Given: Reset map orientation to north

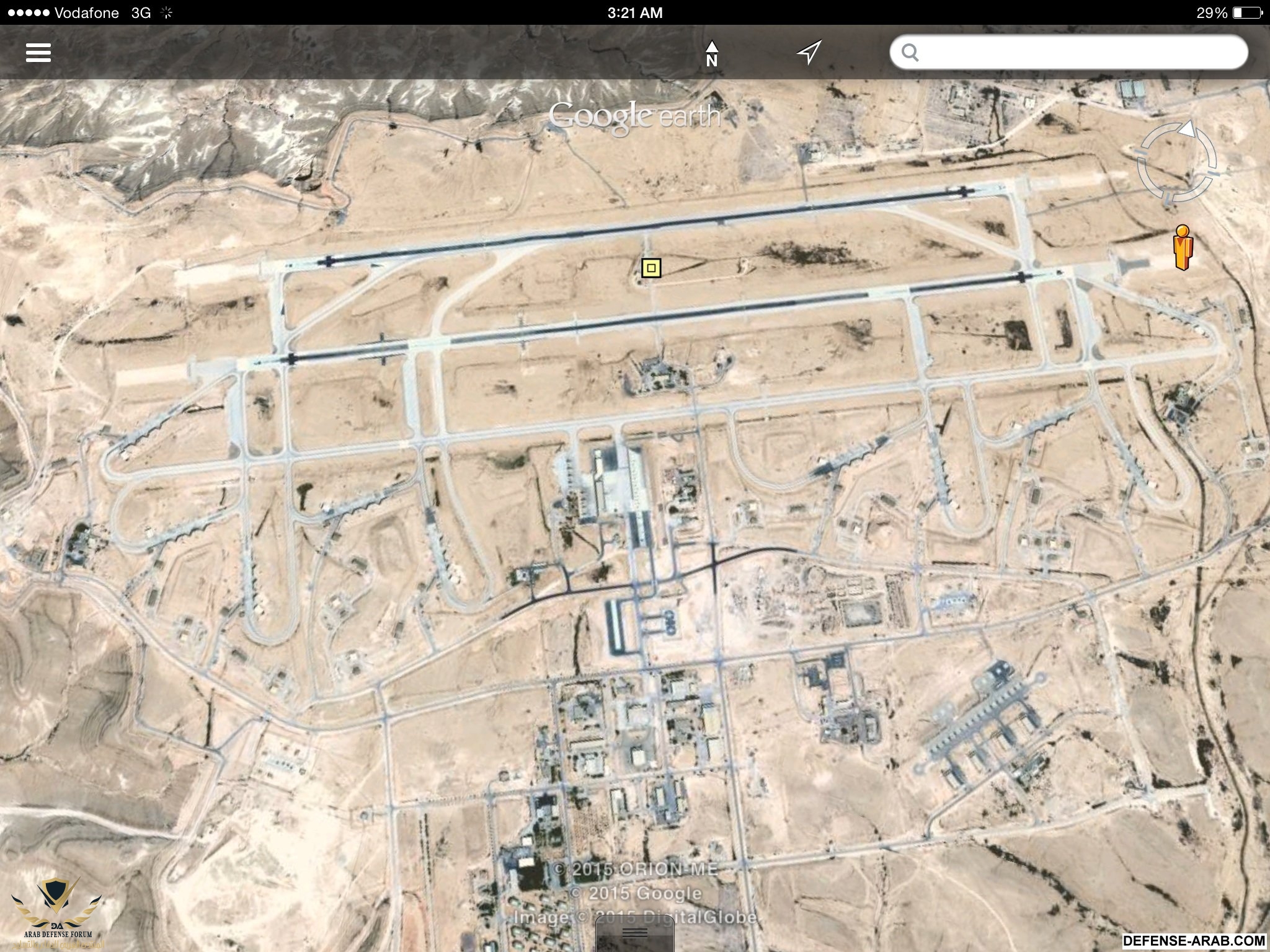Looking at the screenshot, I should pyautogui.click(x=711, y=53).
